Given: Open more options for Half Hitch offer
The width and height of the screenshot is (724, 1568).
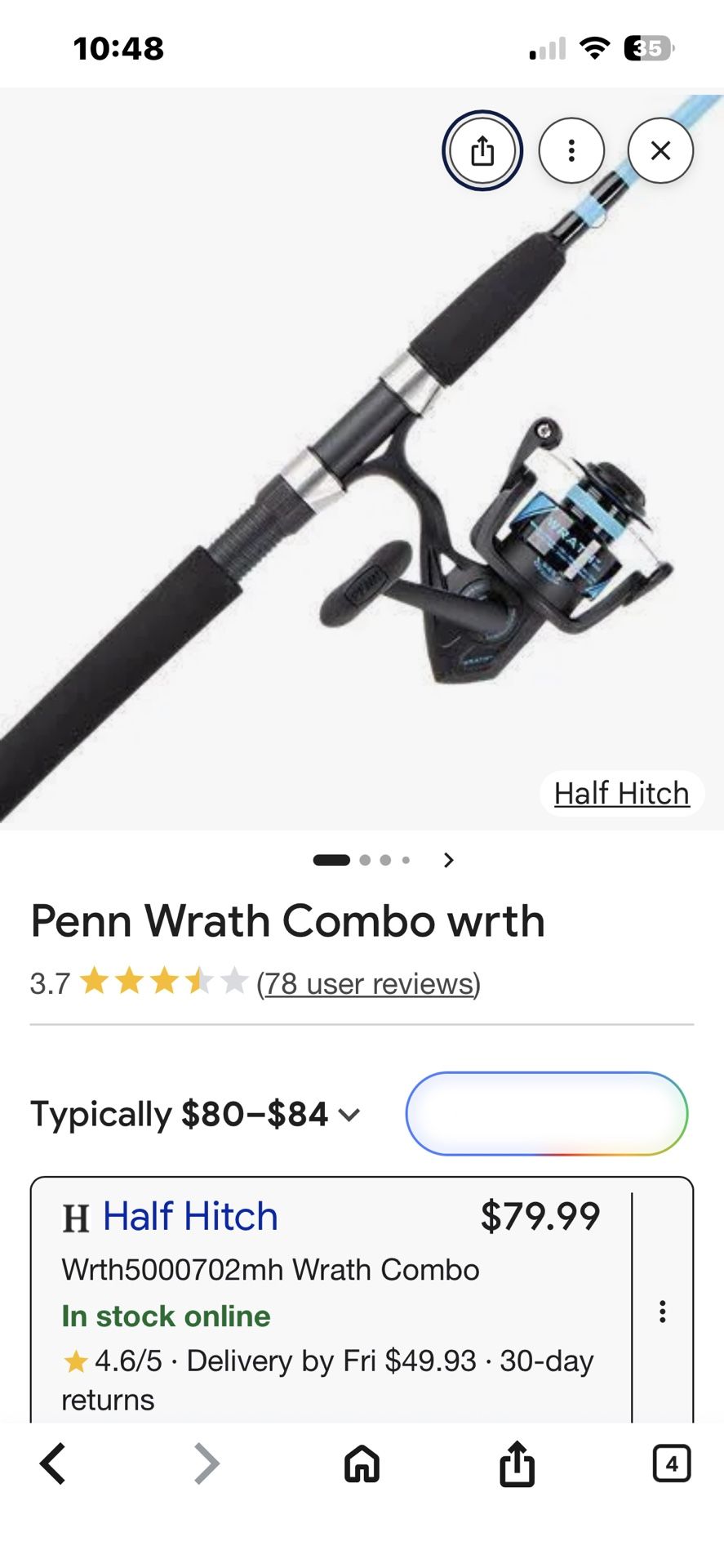Looking at the screenshot, I should (x=662, y=1312).
